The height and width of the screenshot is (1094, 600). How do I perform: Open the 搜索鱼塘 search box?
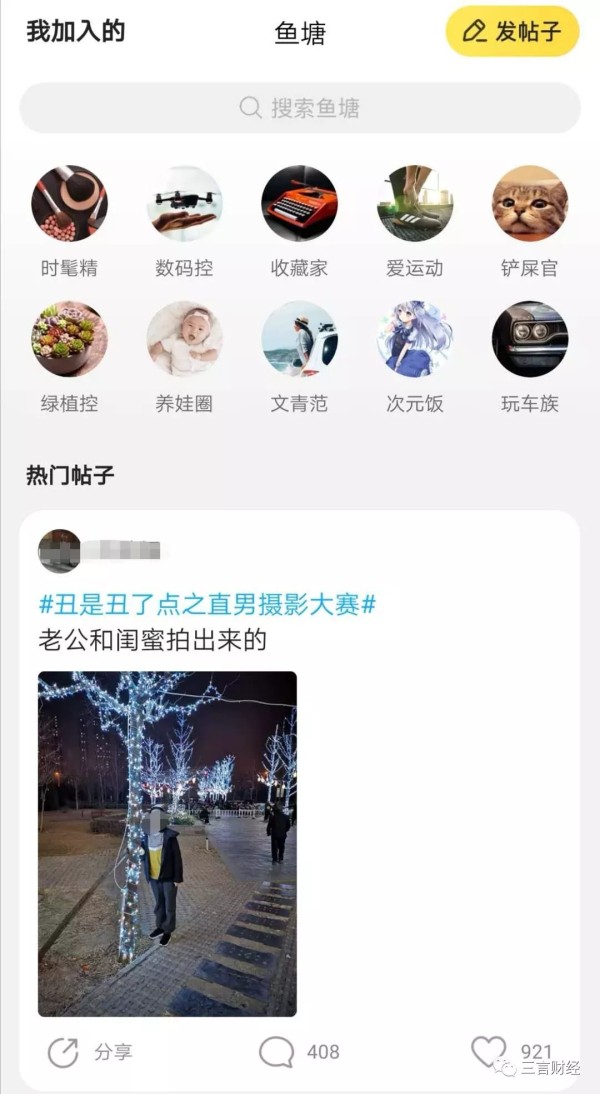[300, 108]
